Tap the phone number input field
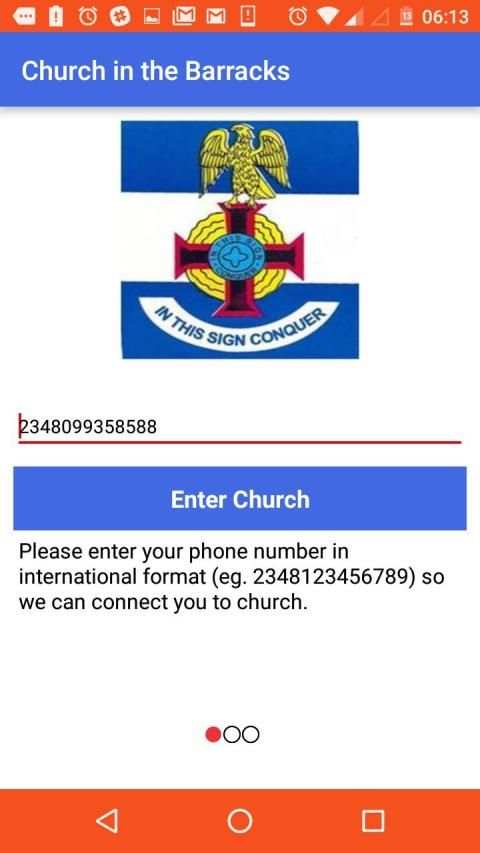Screen dimensions: 480x853 239,428
